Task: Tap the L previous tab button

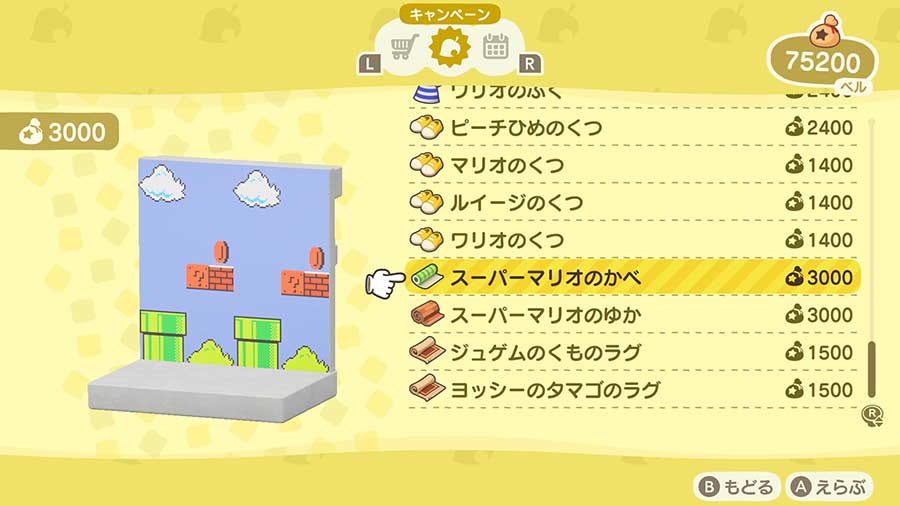Action: click(369, 64)
